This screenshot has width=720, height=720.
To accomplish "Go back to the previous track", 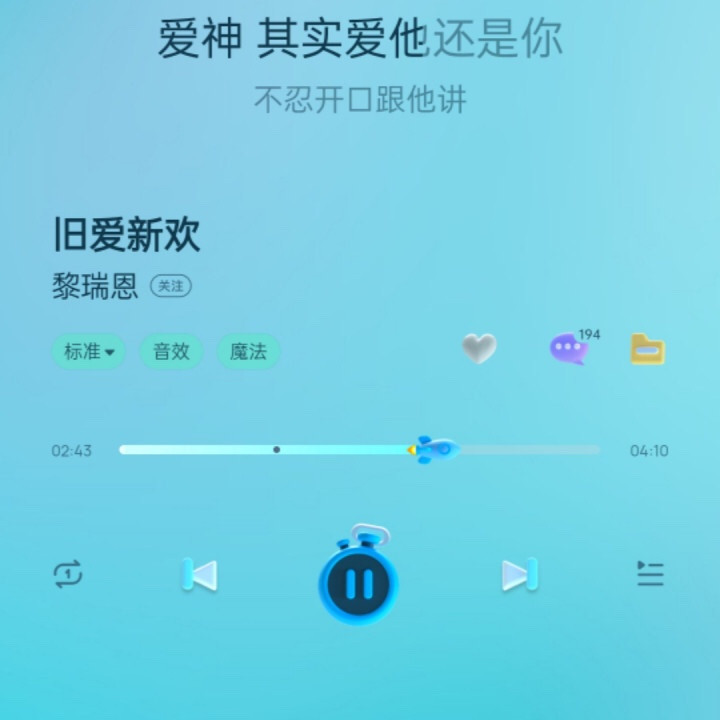I will [200, 575].
